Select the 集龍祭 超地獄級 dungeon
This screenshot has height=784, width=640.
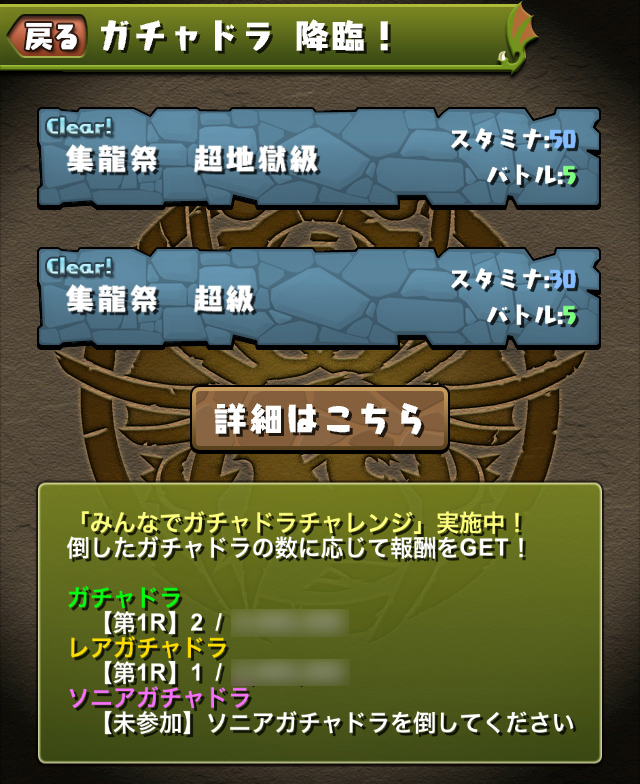pyautogui.click(x=319, y=157)
